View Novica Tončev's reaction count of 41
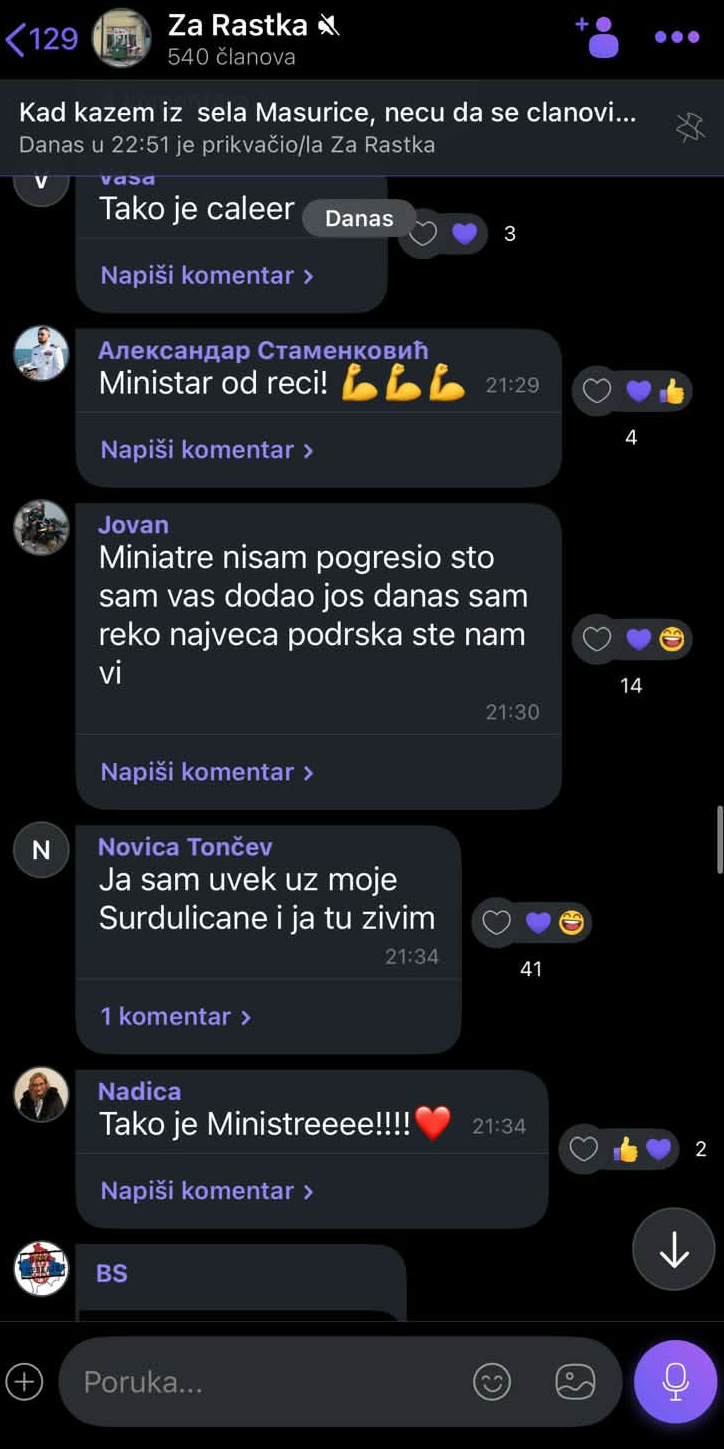This screenshot has height=1449, width=724. tap(532, 968)
